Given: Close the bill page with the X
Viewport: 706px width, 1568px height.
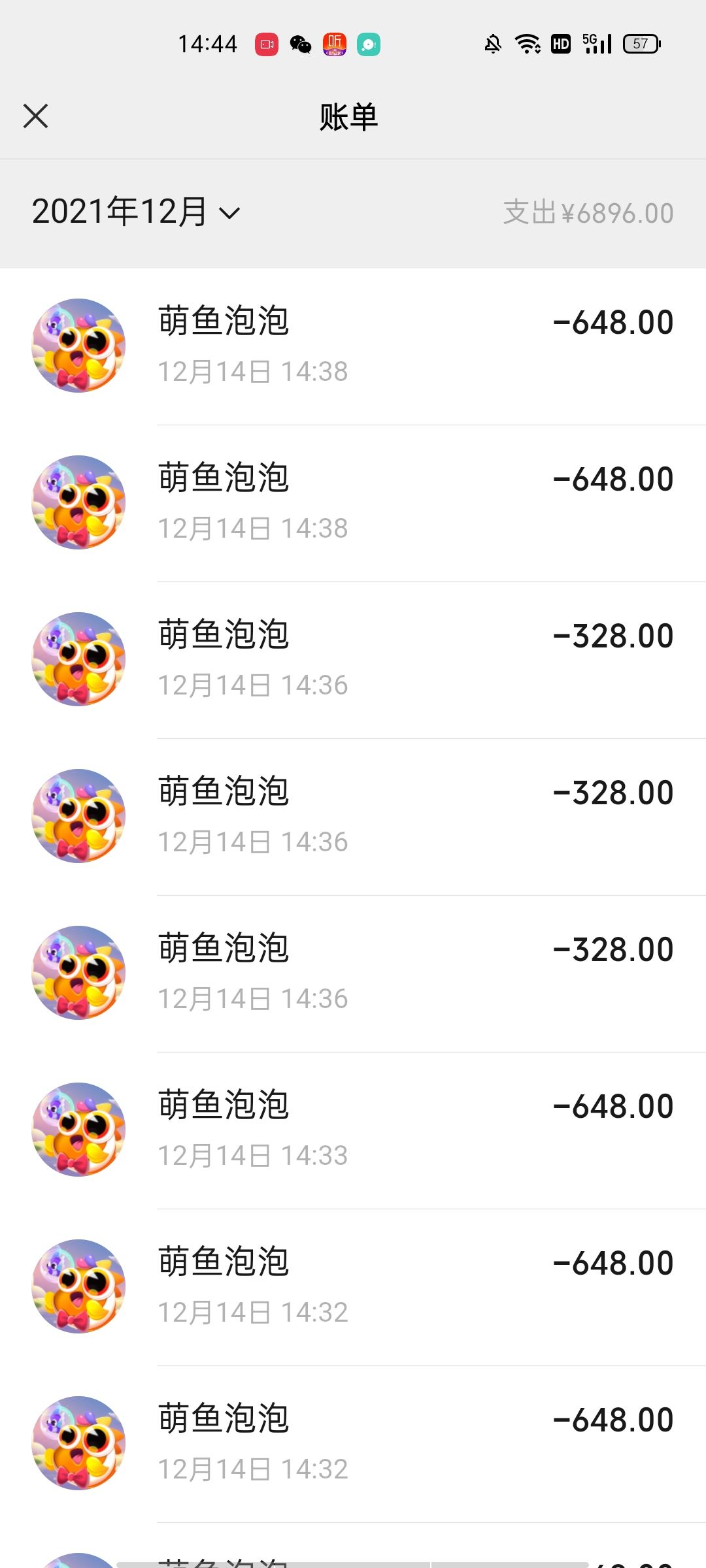Looking at the screenshot, I should [36, 116].
